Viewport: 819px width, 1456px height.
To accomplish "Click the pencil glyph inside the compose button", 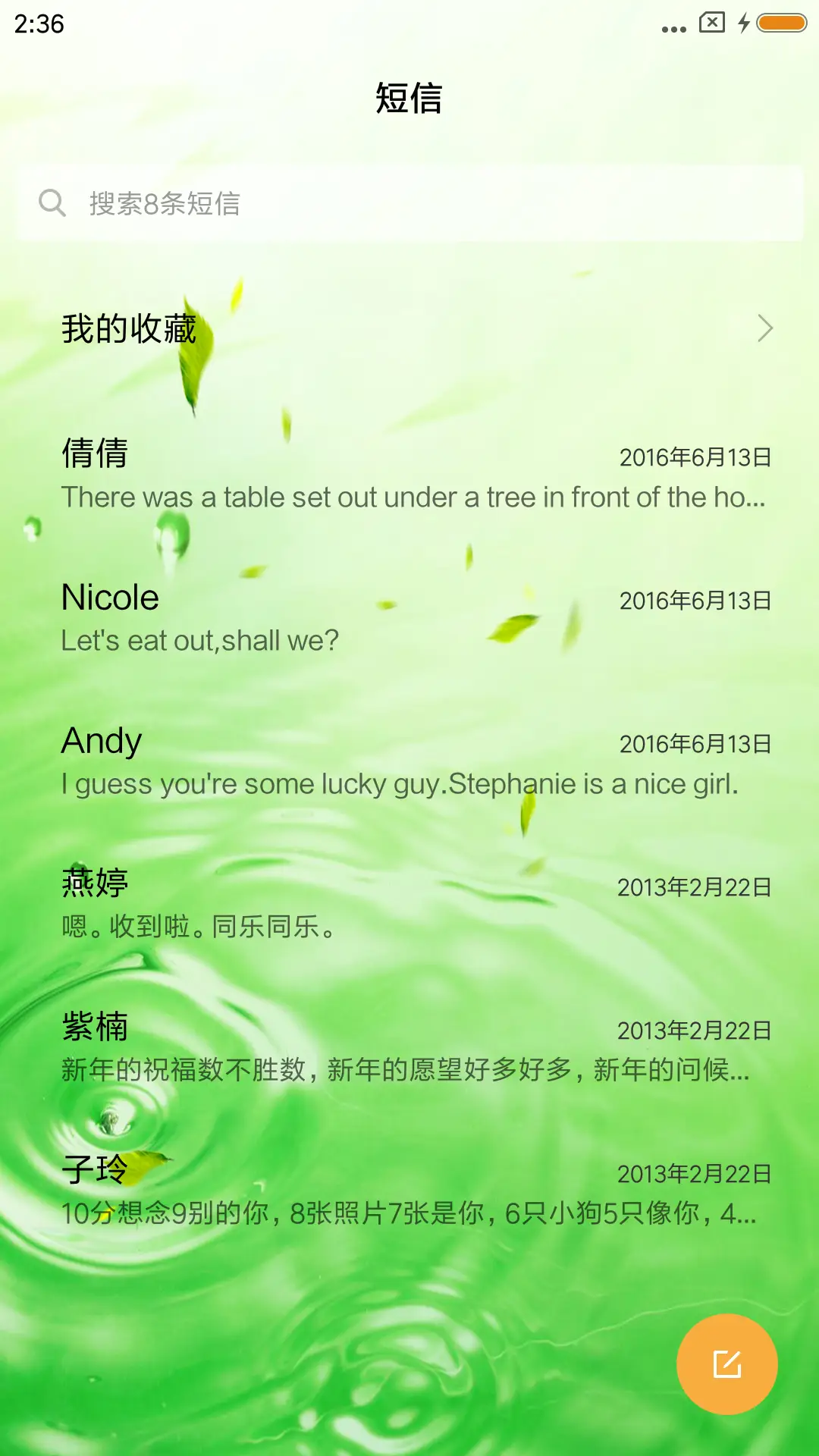I will point(726,1363).
